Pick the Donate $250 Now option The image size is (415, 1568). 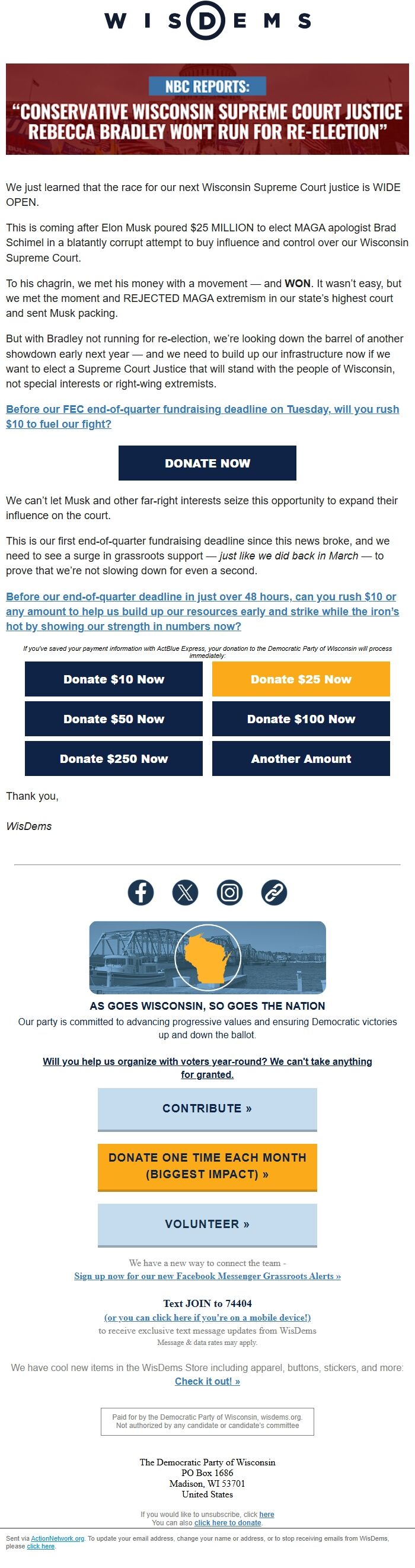tap(113, 758)
